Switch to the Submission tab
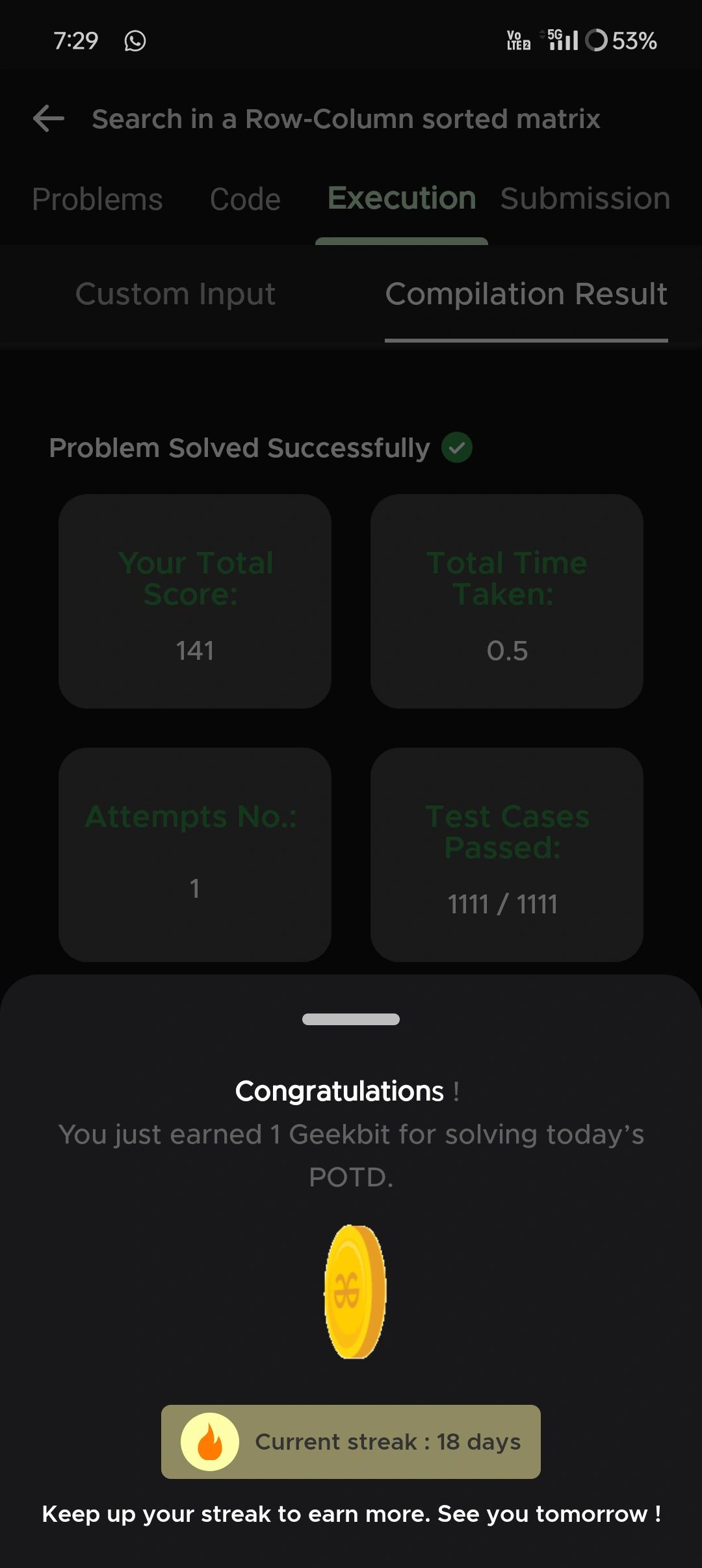702x1568 pixels. click(585, 198)
